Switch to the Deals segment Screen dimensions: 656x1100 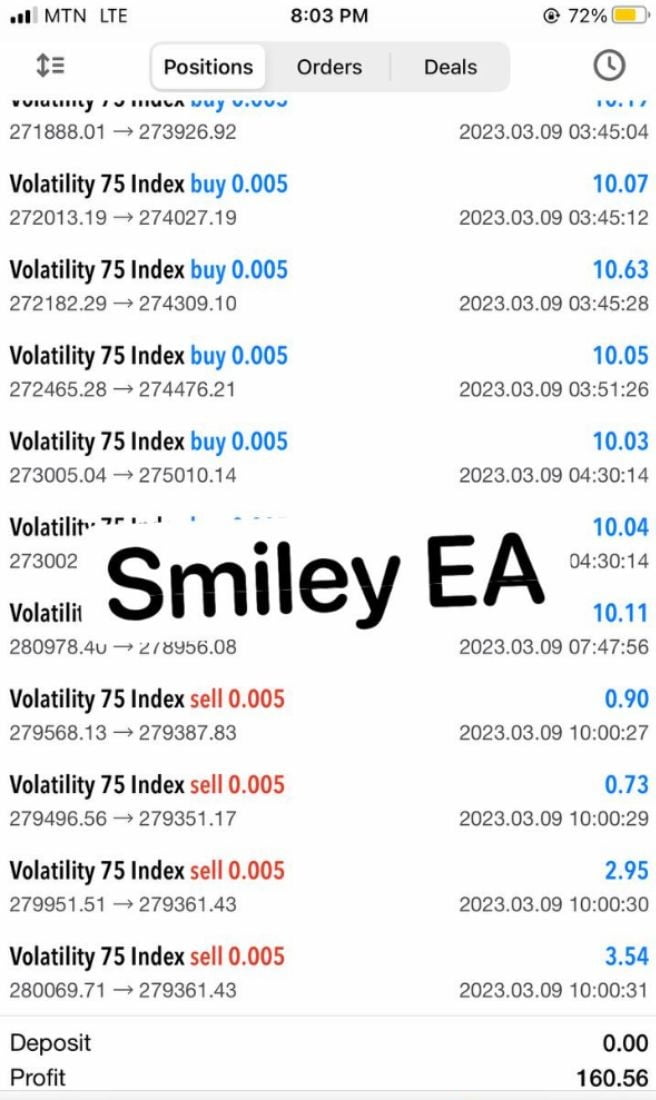coord(450,67)
